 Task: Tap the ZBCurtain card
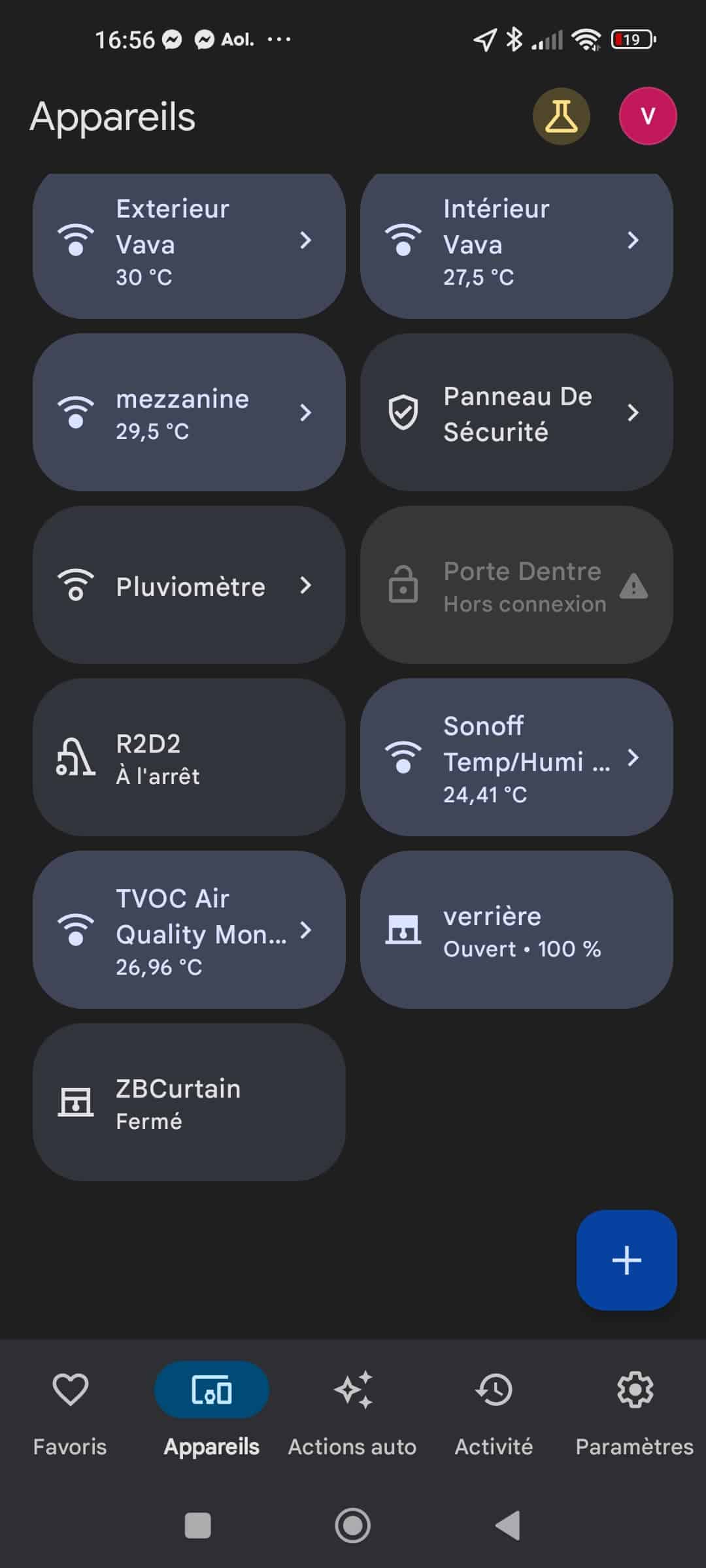coord(189,1103)
